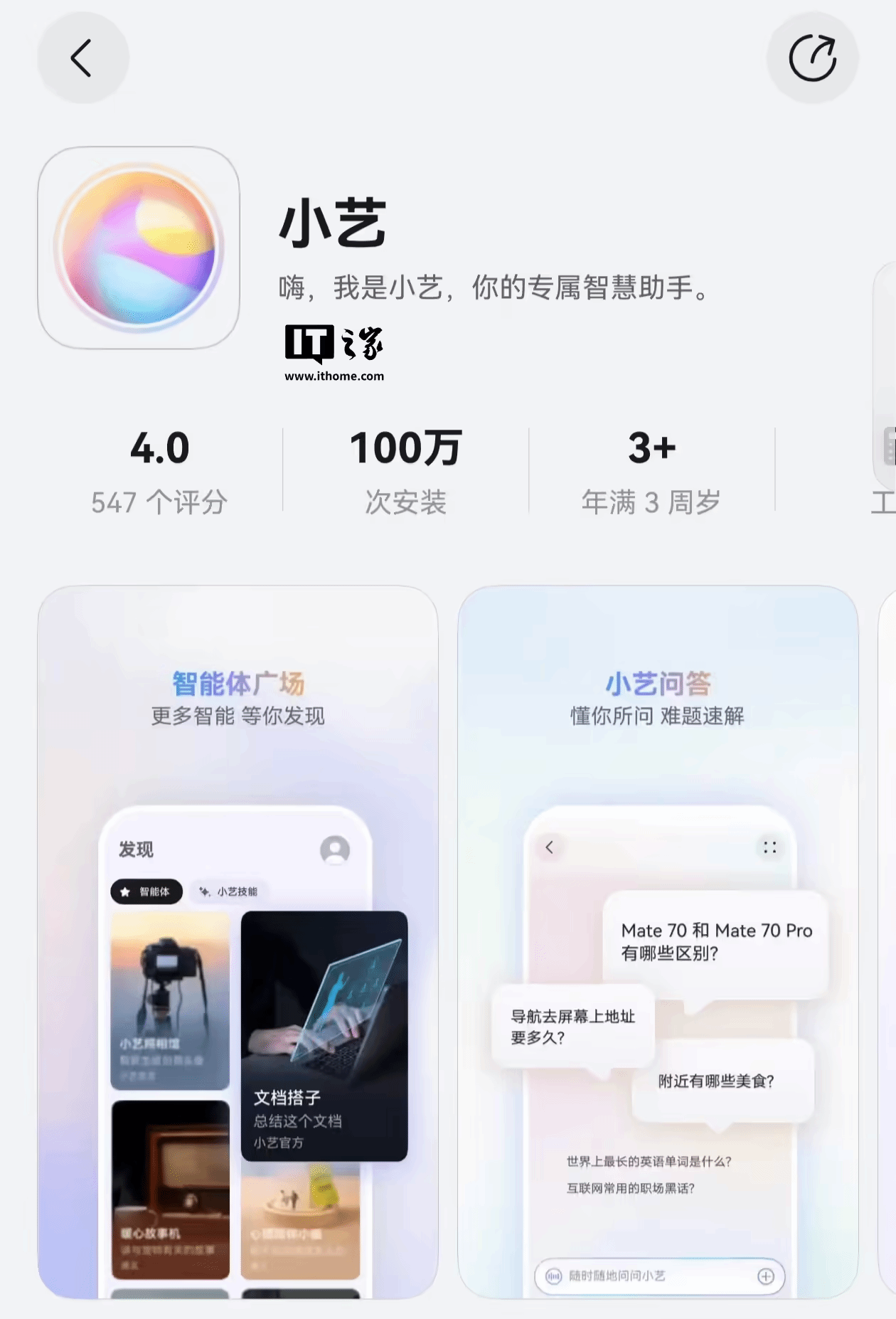Click the plus icon in the ask bar
This screenshot has height=1319, width=896.
tap(766, 1276)
